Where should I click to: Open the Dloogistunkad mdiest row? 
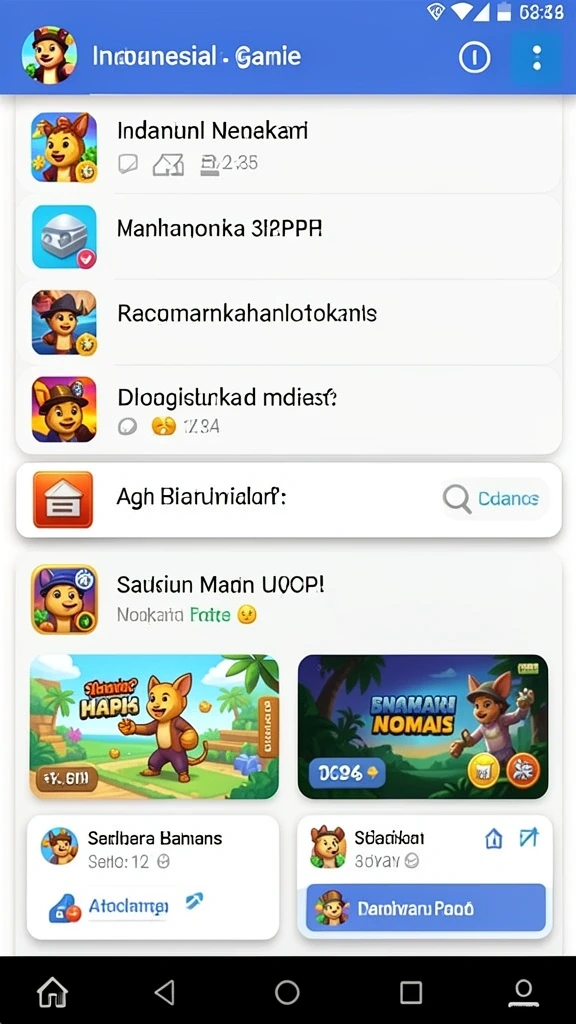288,409
